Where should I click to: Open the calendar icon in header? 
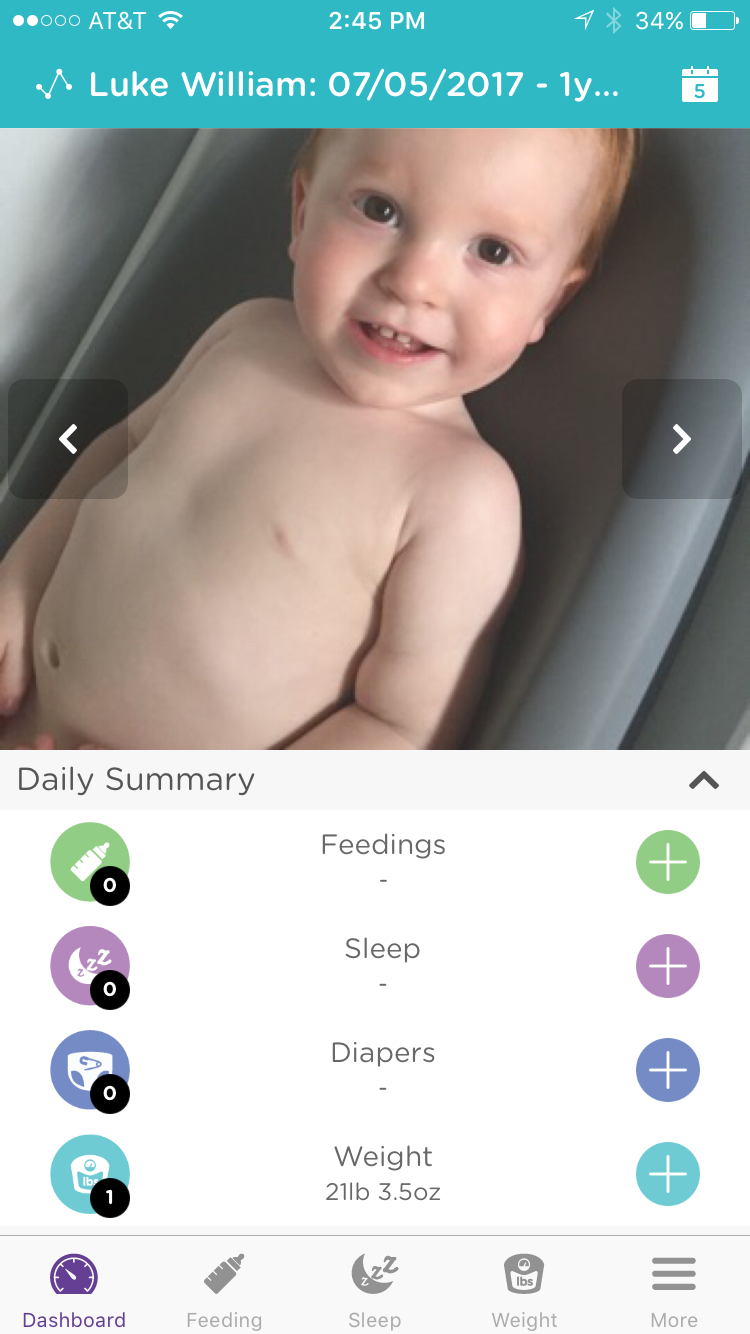tap(699, 84)
